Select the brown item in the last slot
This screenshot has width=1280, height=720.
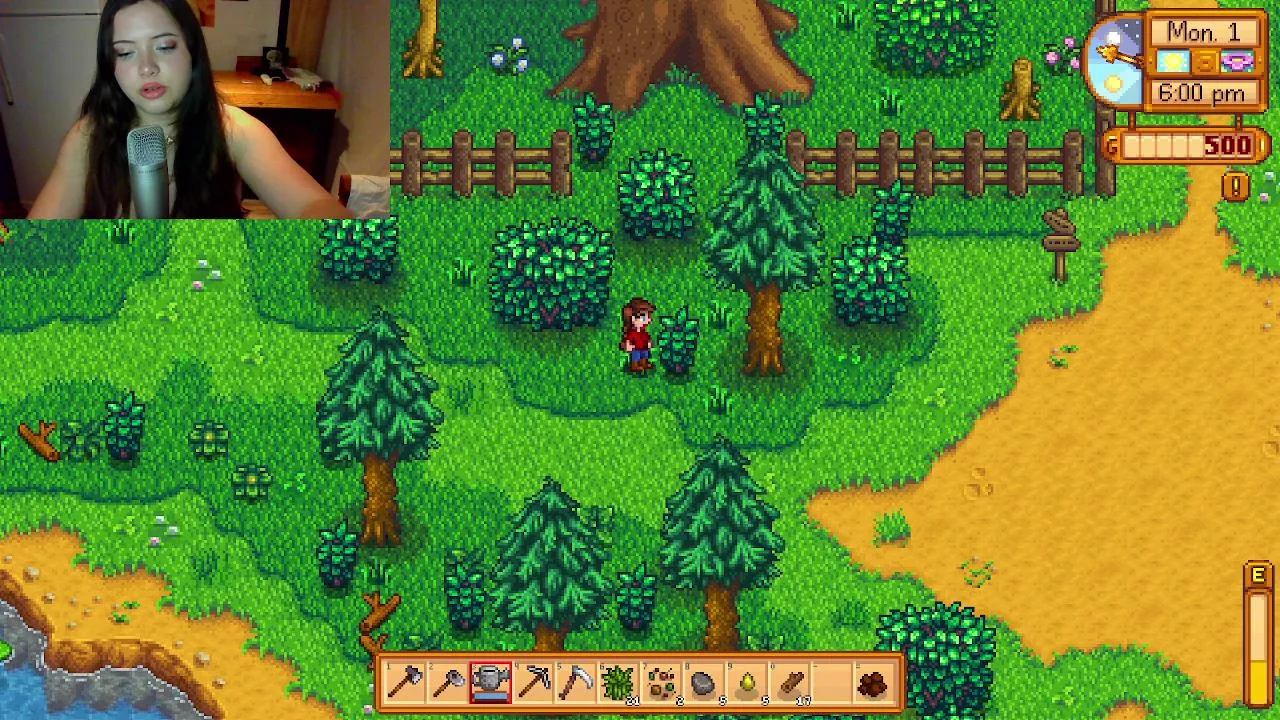point(874,682)
